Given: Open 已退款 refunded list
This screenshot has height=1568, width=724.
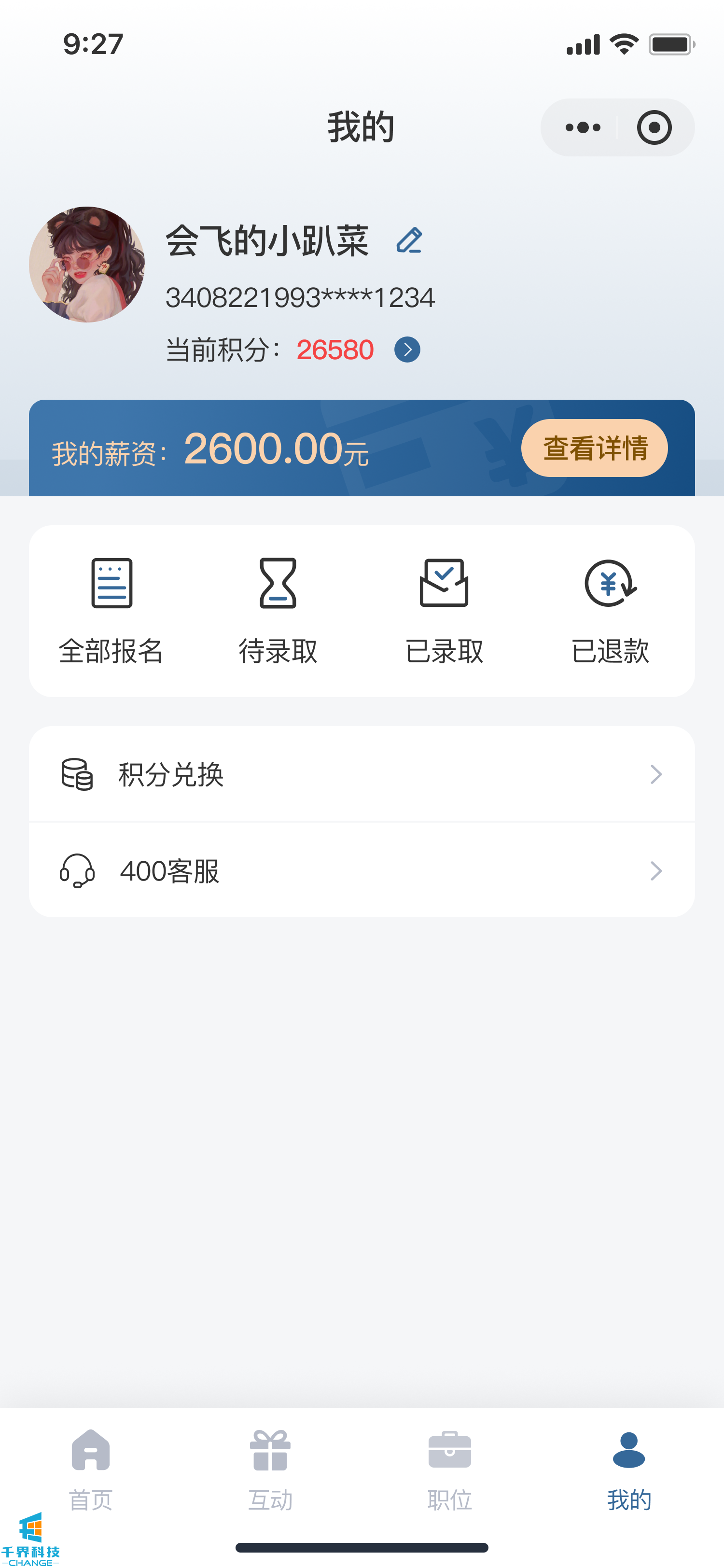Looking at the screenshot, I should 610,610.
